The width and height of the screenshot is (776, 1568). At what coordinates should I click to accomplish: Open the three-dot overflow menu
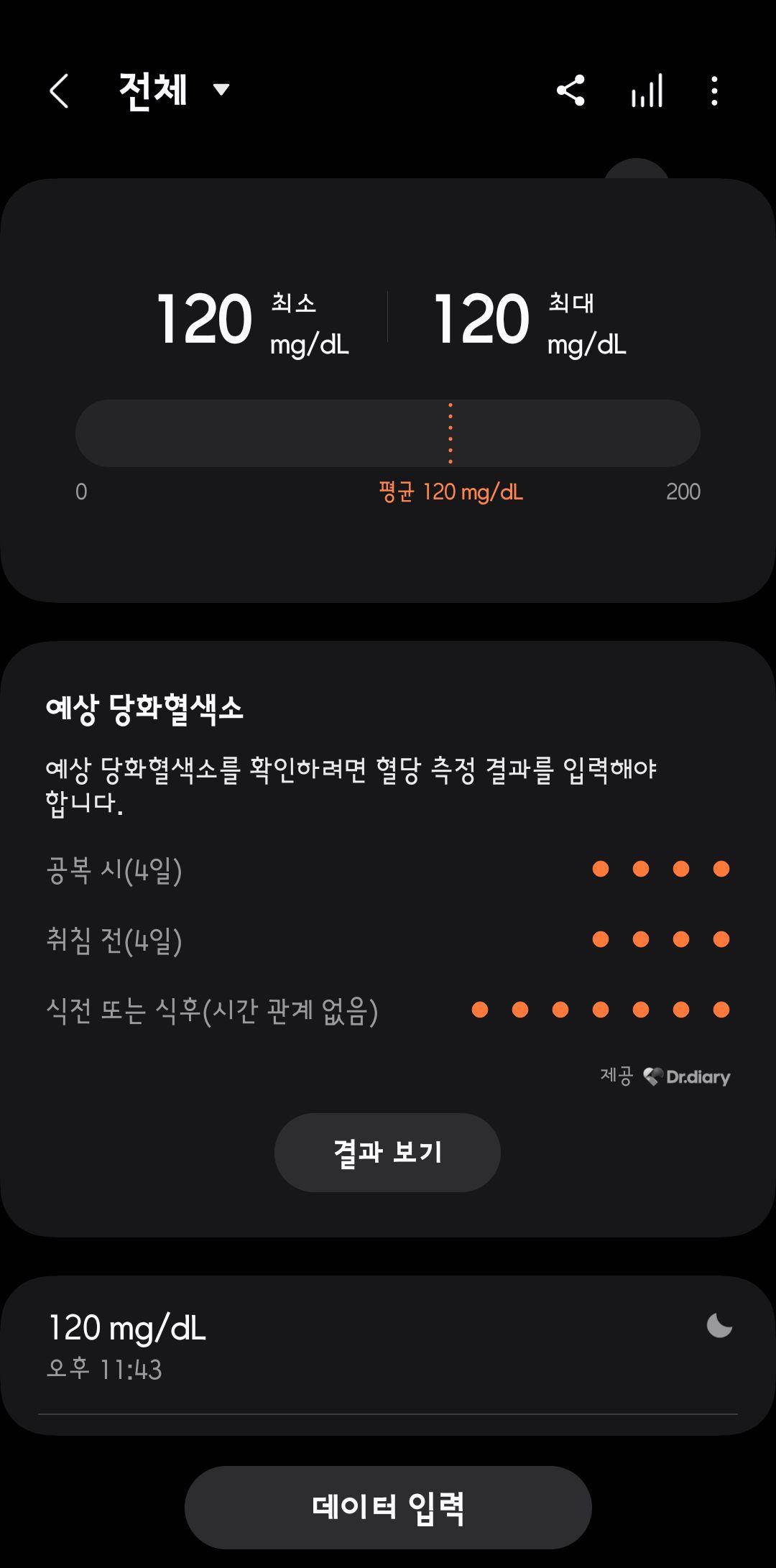point(713,91)
